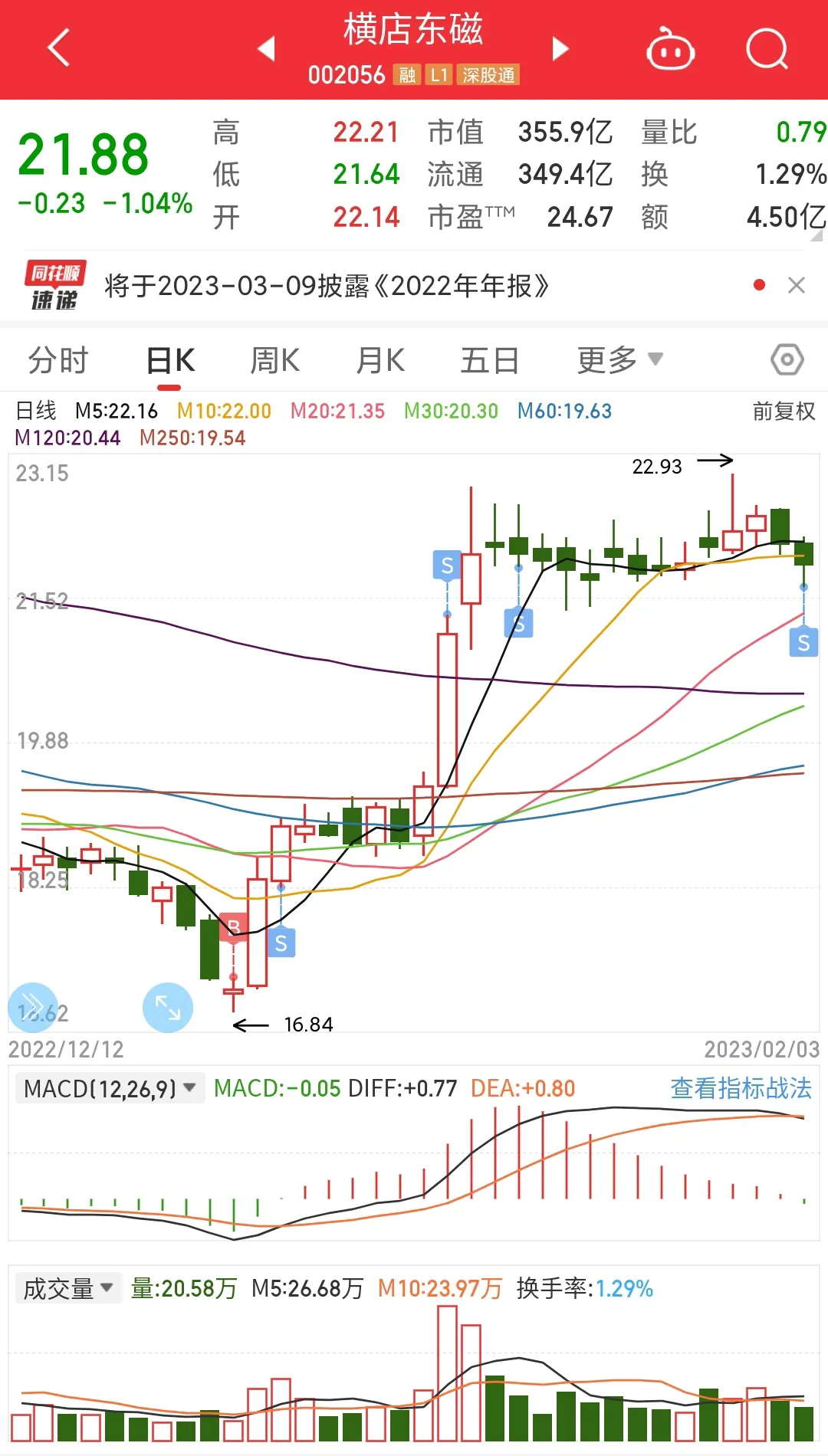Select the 日K tab
This screenshot has height=1456, width=828.
tap(170, 360)
